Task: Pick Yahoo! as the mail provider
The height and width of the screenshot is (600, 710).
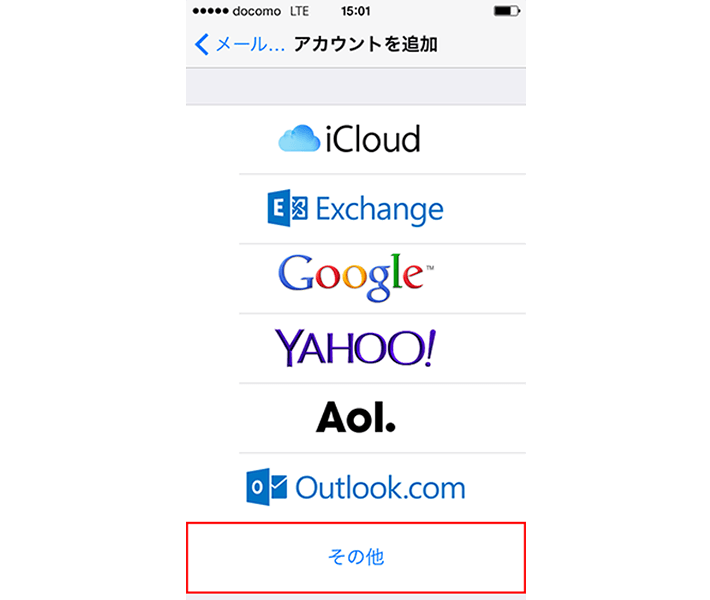Action: pyautogui.click(x=355, y=348)
